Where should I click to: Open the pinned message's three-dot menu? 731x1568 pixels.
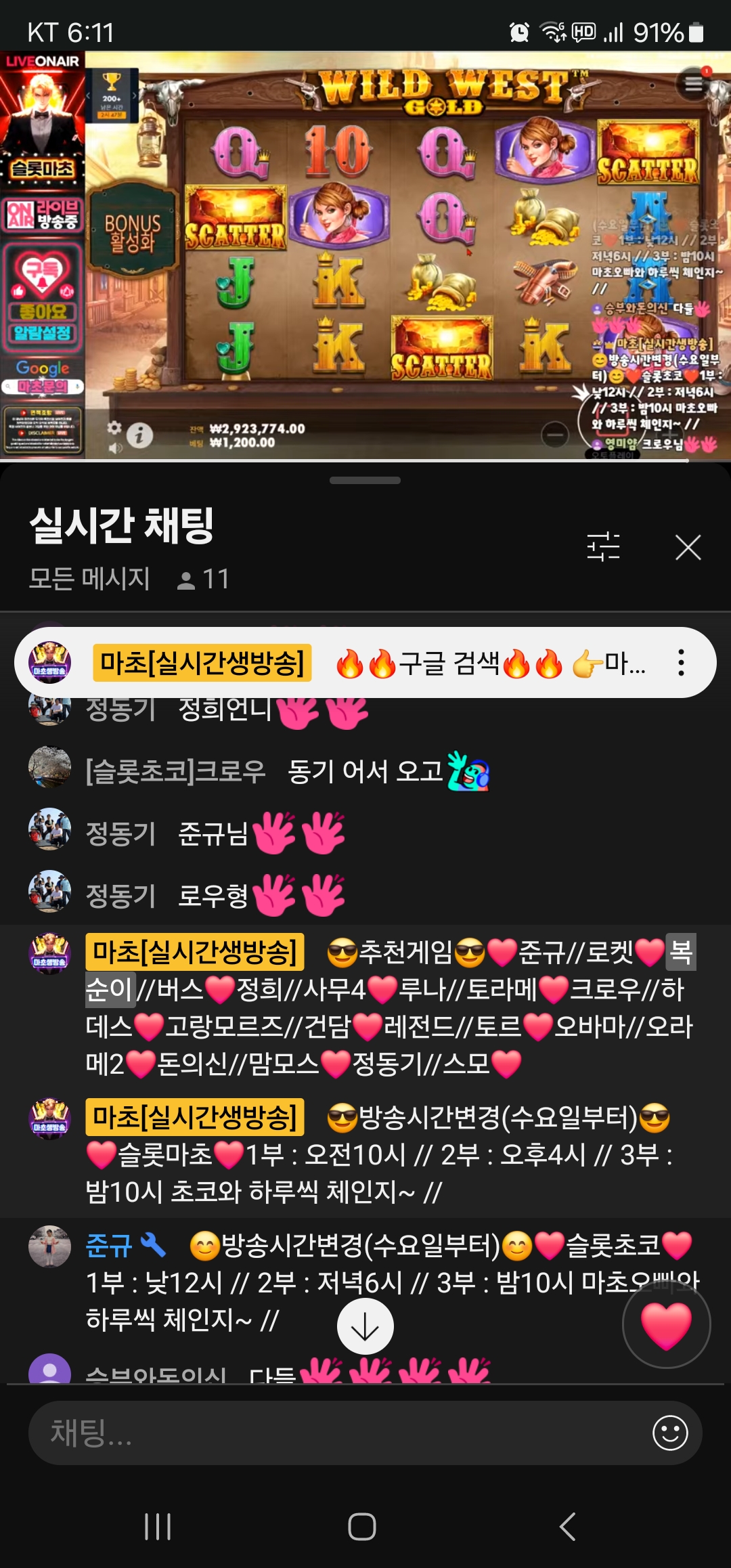click(x=681, y=663)
